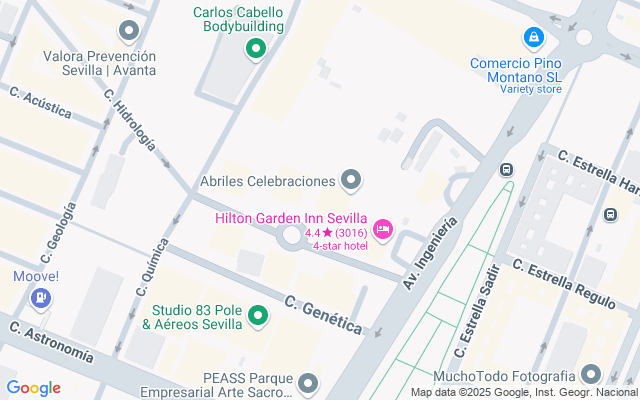Viewport: 640px width, 400px height.
Task: Tap the Moove! charging station marker
Action: [x=40, y=297]
